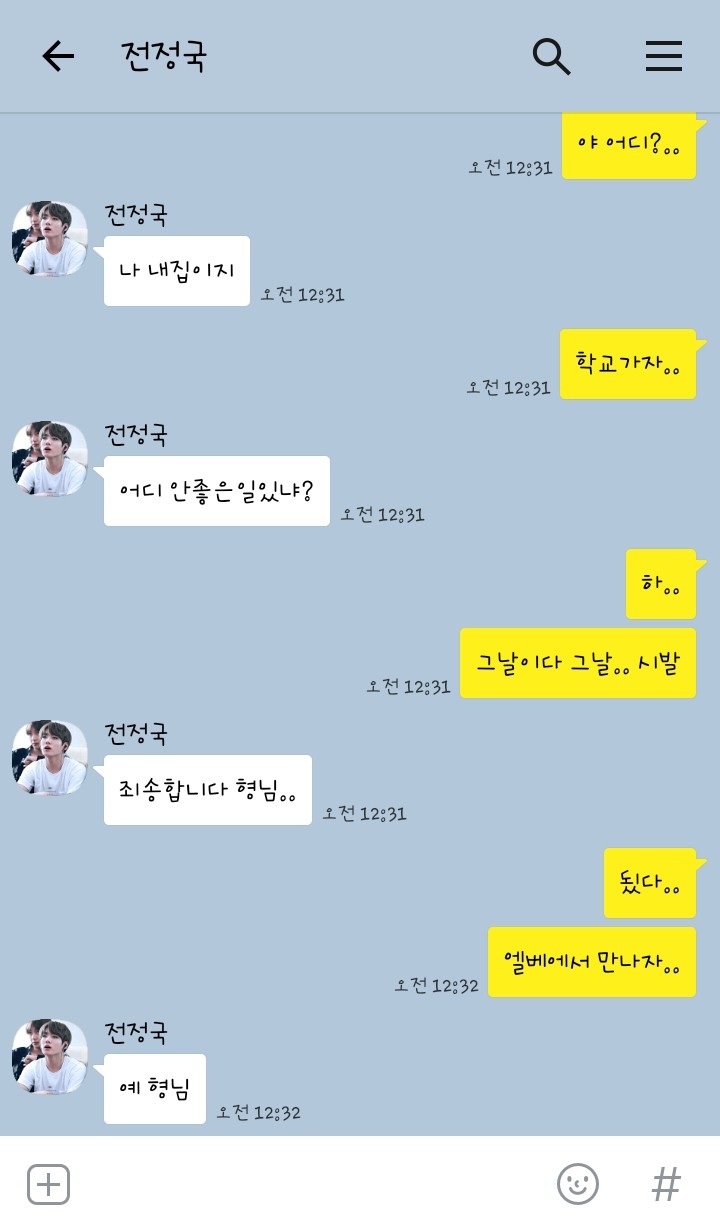The image size is (720, 1232).
Task: Open the emoticon picker
Action: [x=577, y=1185]
